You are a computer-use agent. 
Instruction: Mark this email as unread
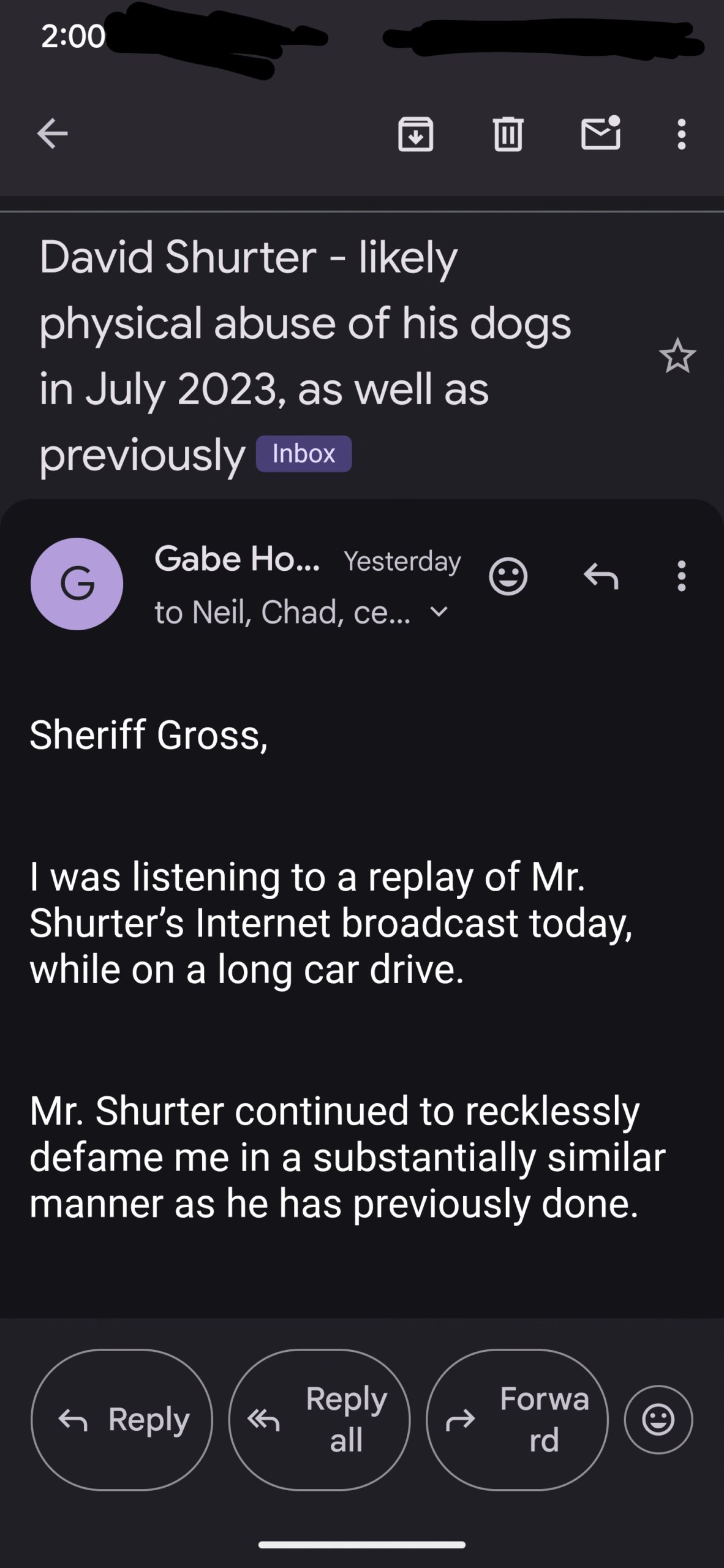pos(601,132)
